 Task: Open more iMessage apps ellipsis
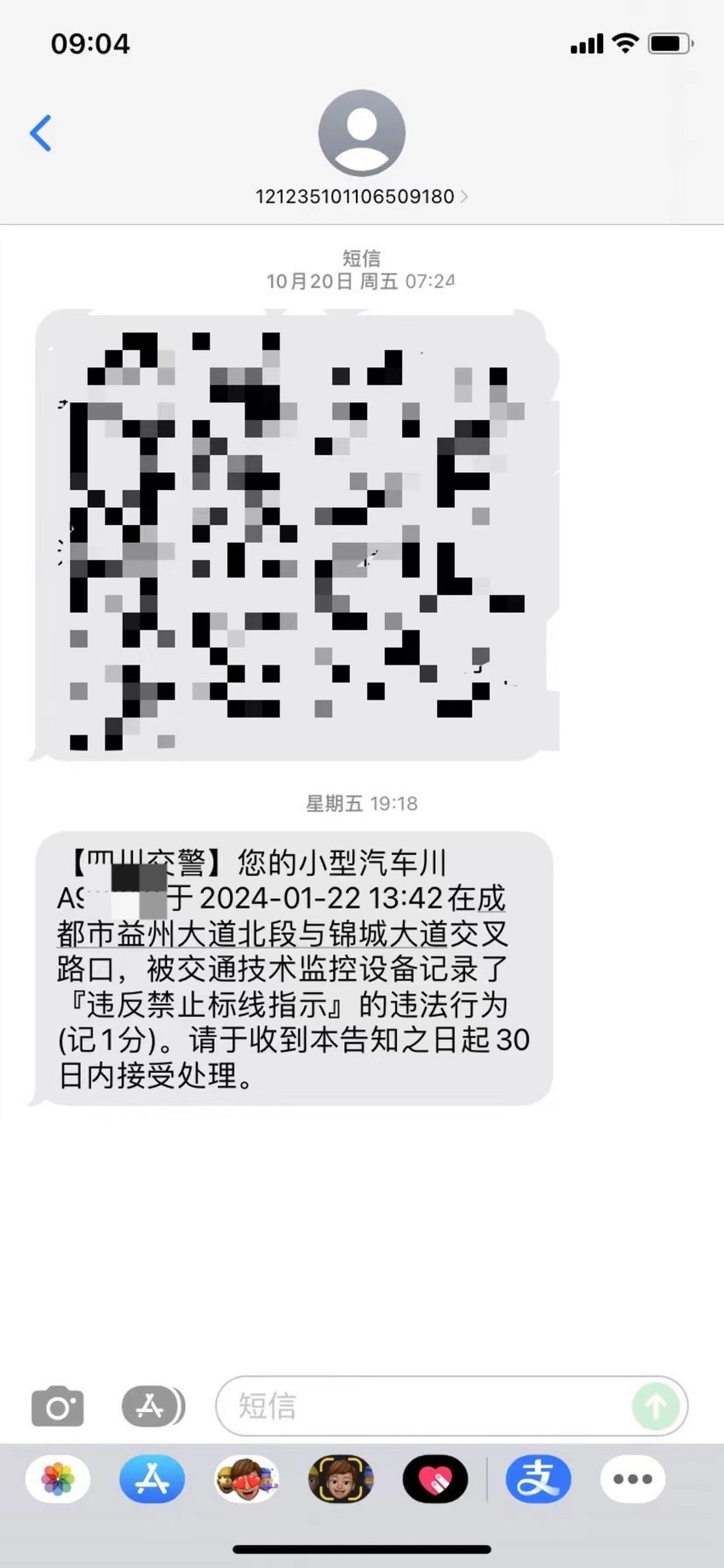(x=633, y=1479)
